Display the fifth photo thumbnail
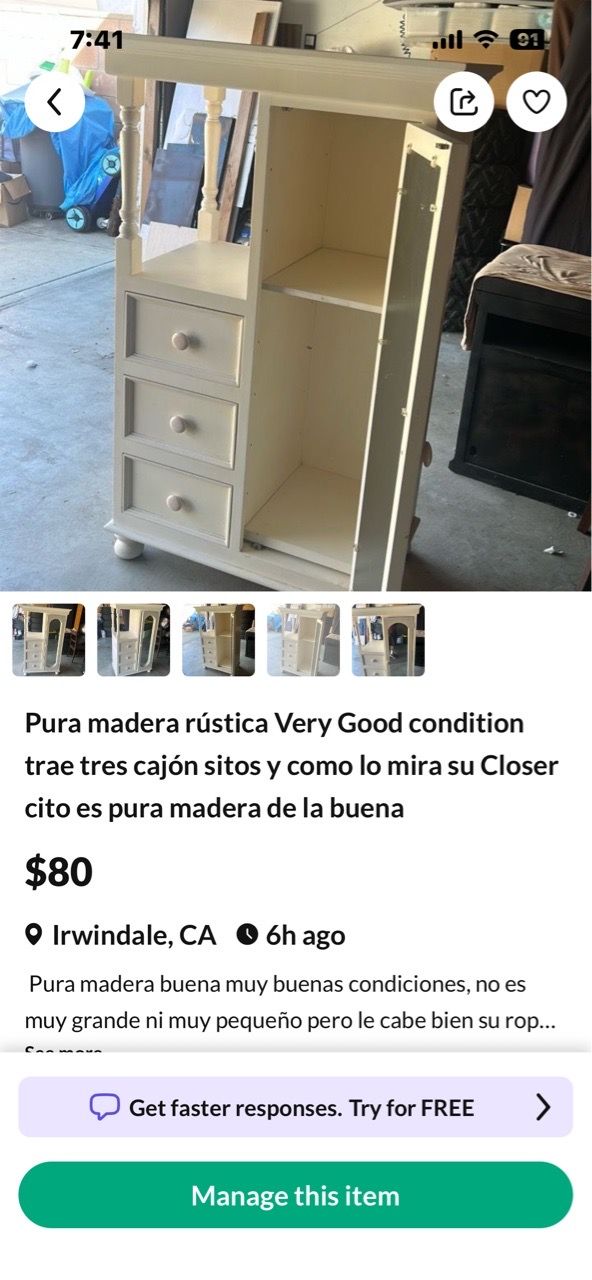Viewport: 592px width, 1280px height. tap(388, 640)
